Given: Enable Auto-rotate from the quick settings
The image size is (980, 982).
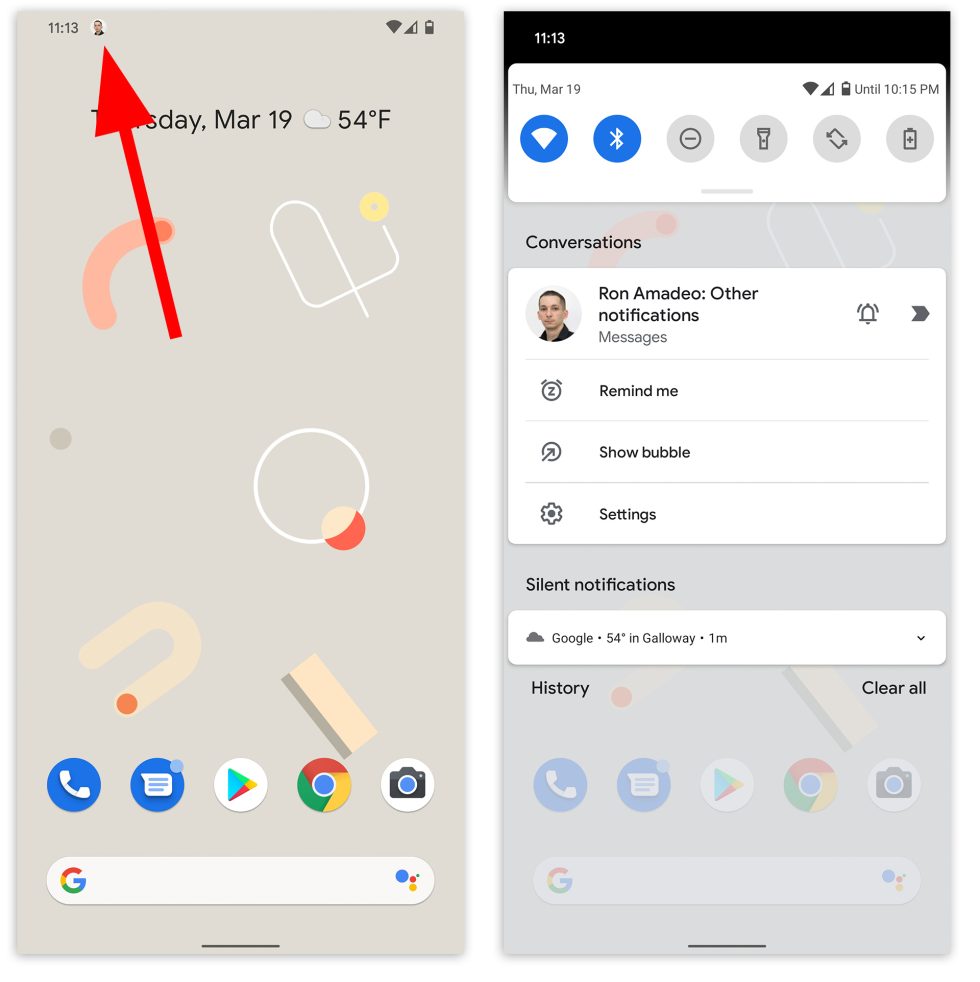Looking at the screenshot, I should tap(836, 138).
